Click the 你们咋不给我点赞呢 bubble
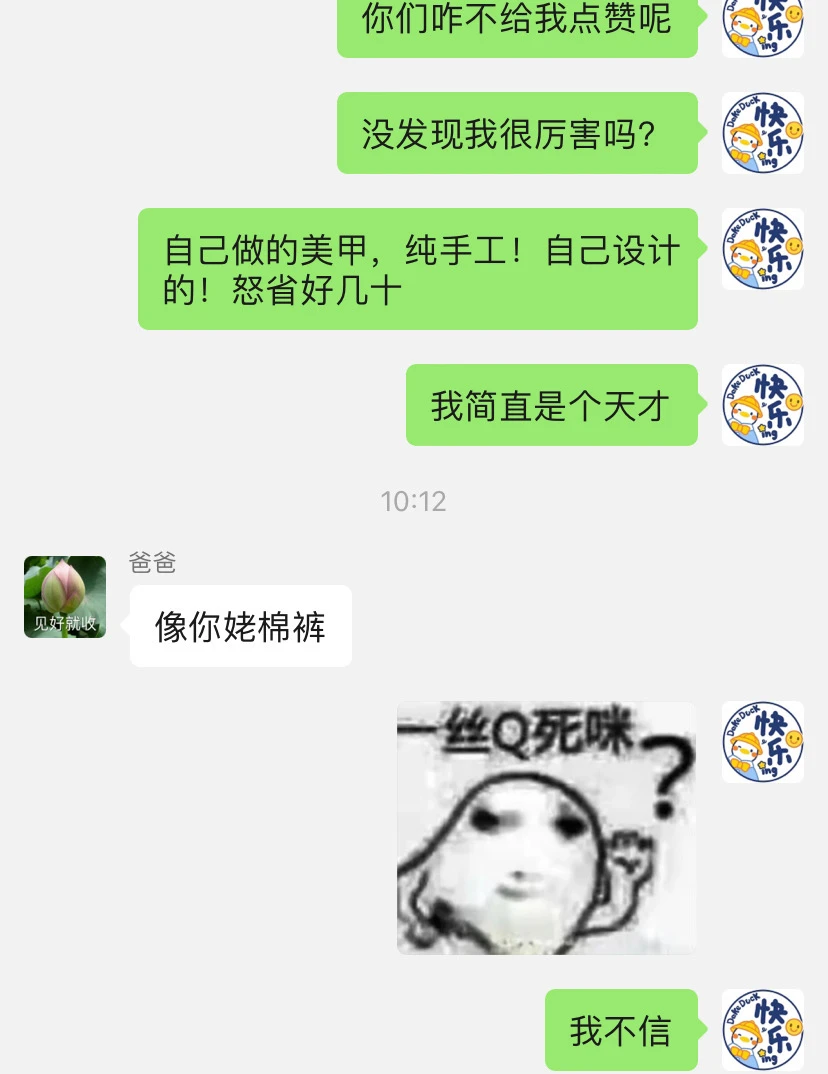This screenshot has height=1074, width=828. (x=517, y=18)
